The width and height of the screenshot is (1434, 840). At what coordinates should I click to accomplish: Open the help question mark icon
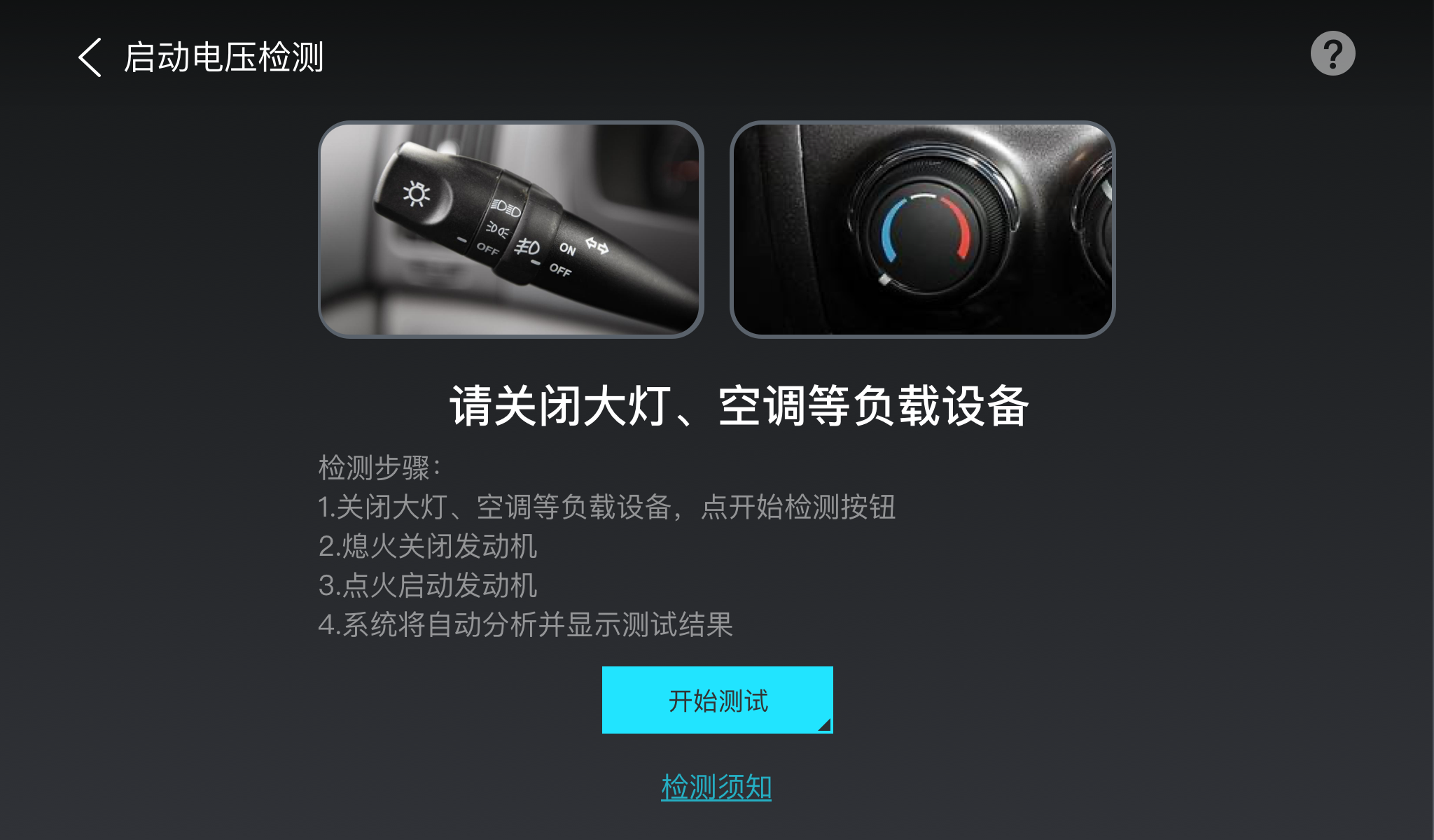1332,54
